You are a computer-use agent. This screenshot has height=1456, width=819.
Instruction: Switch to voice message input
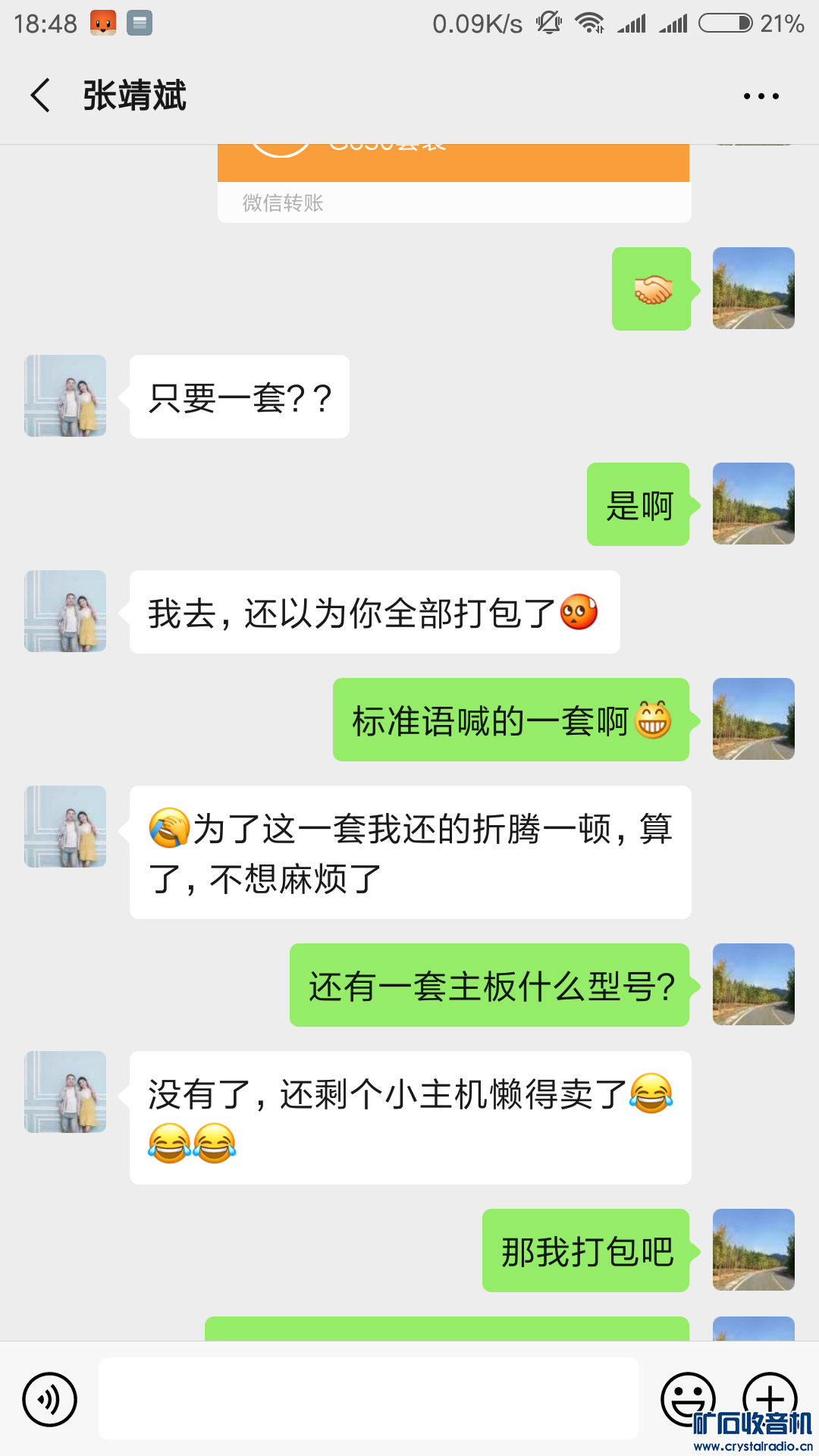pos(50,1398)
